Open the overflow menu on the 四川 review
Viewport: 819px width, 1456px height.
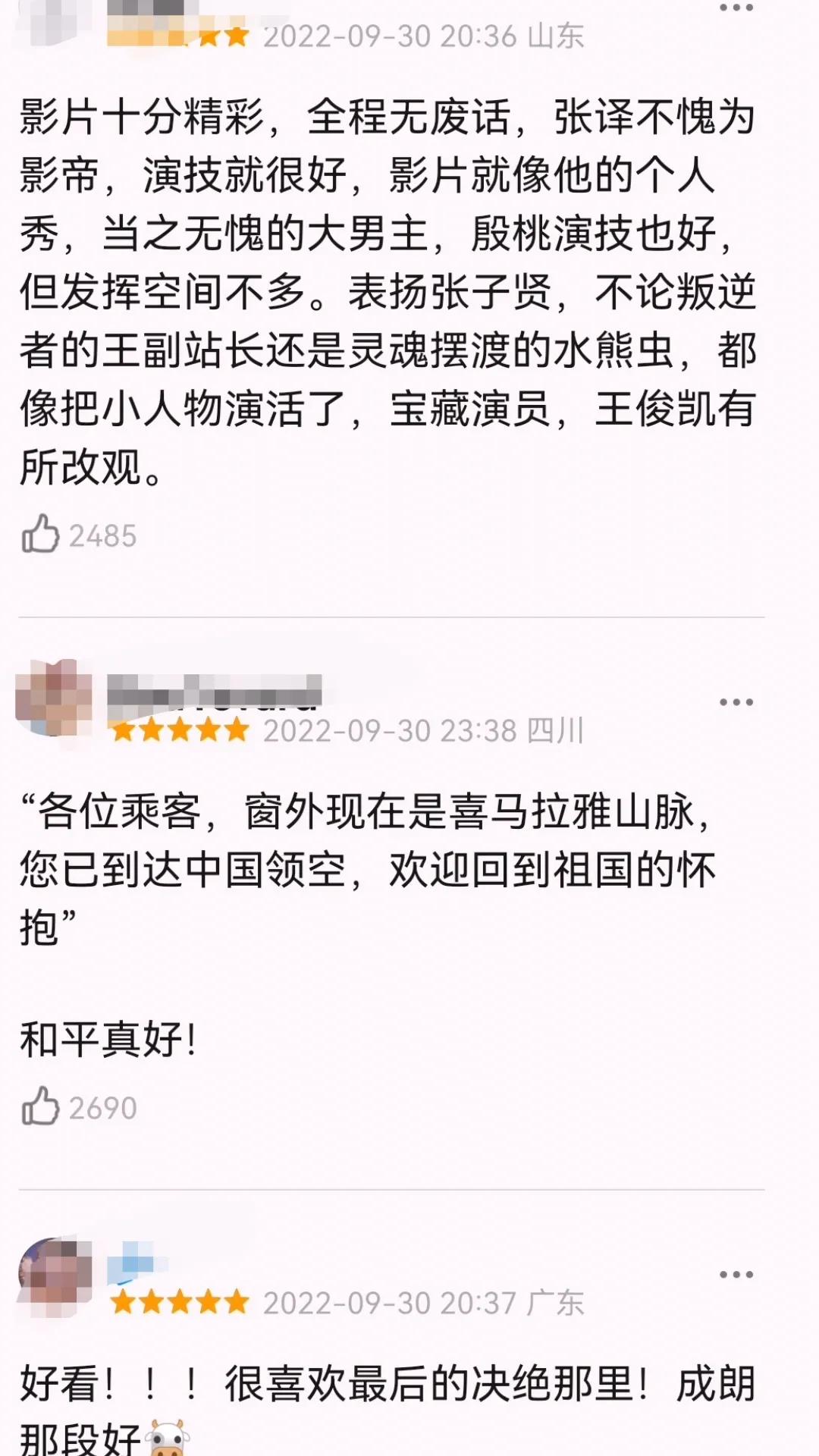click(x=736, y=702)
